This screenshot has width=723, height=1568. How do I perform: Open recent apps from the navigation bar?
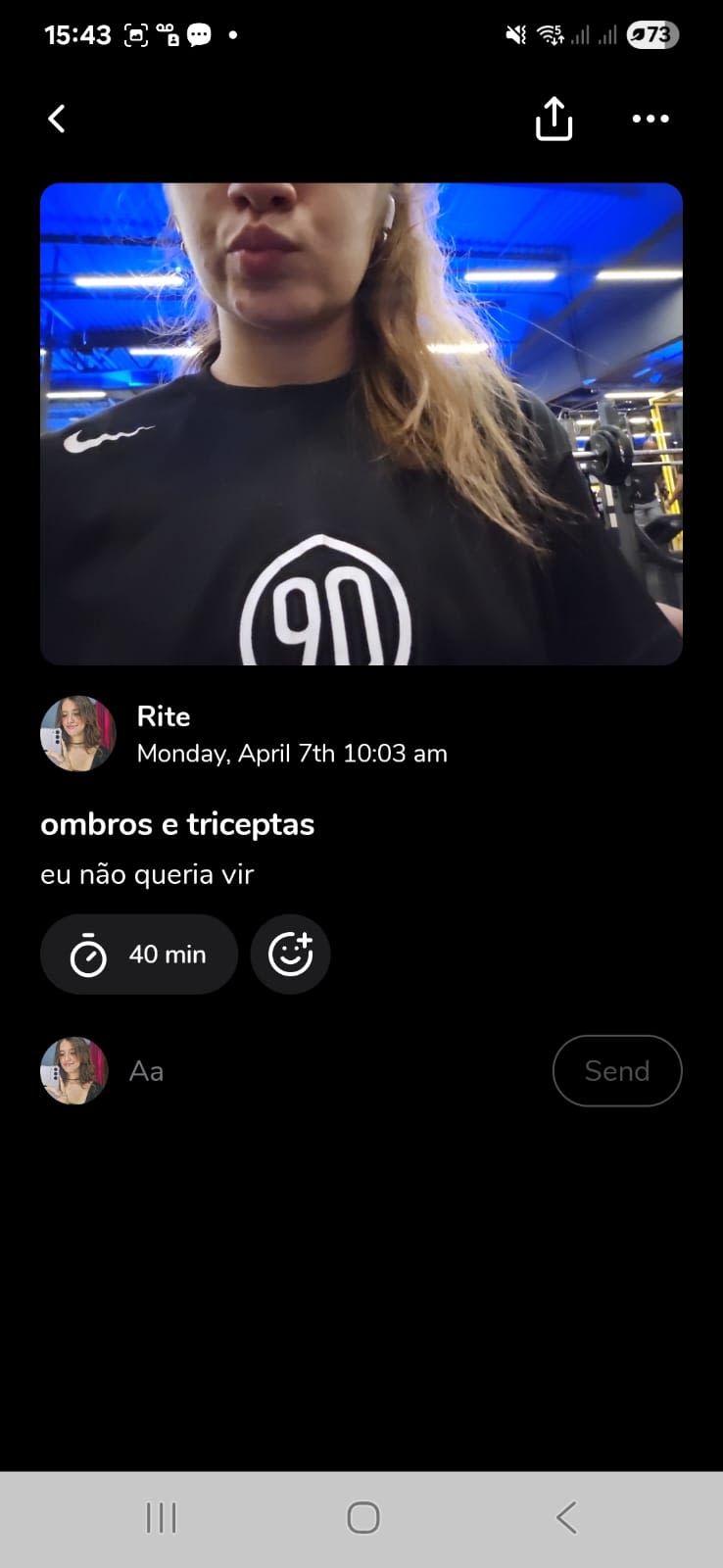[161, 1518]
